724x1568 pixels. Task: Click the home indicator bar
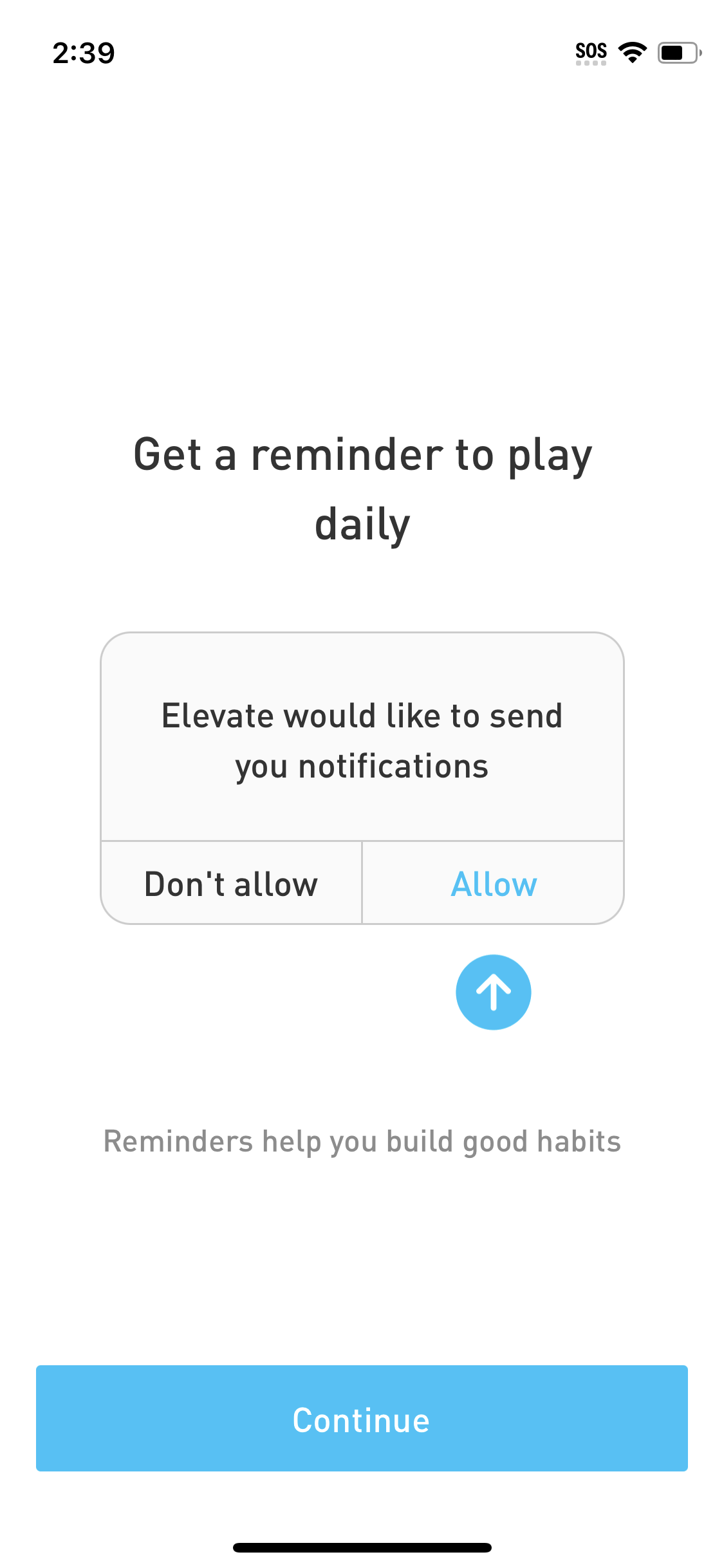click(x=362, y=1547)
